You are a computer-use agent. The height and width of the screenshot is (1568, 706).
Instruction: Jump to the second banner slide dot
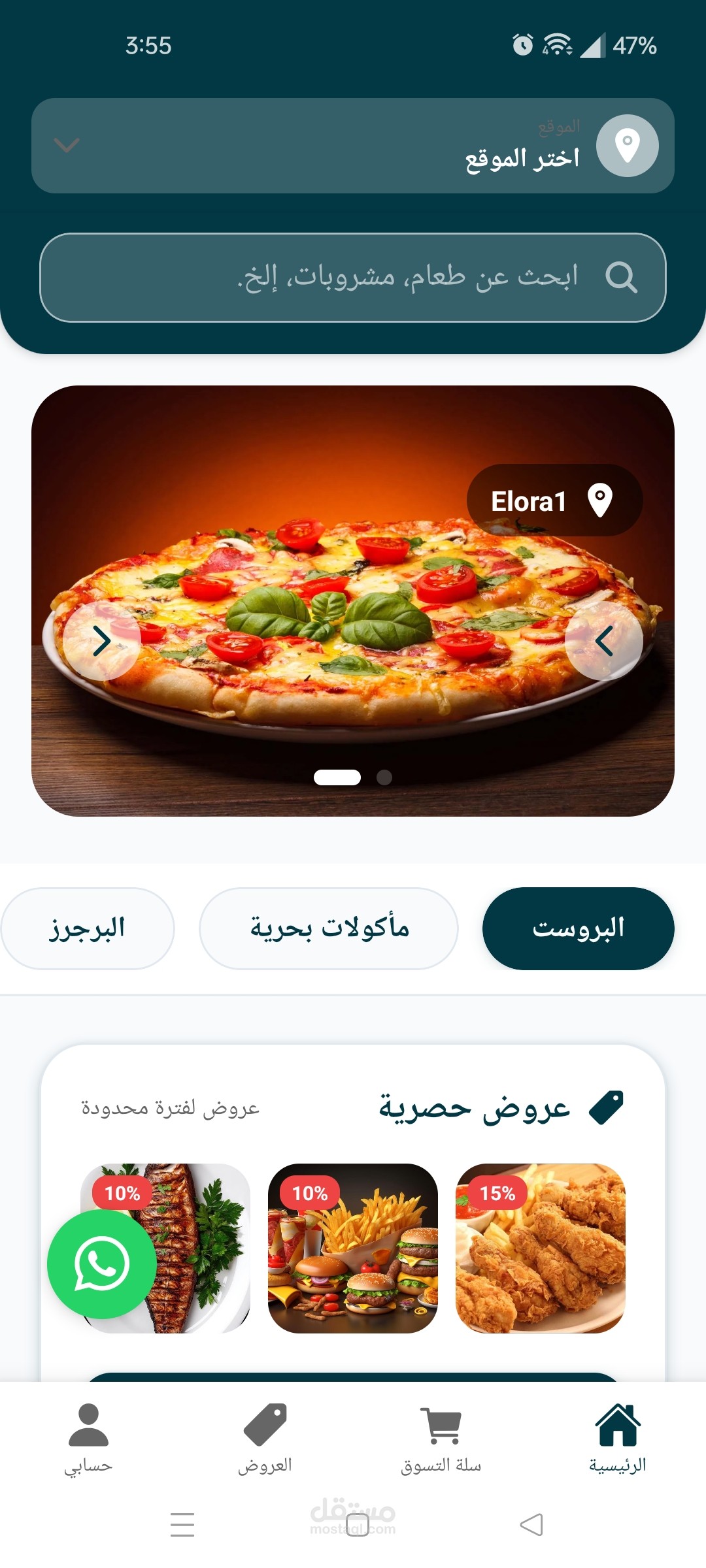[x=384, y=777]
